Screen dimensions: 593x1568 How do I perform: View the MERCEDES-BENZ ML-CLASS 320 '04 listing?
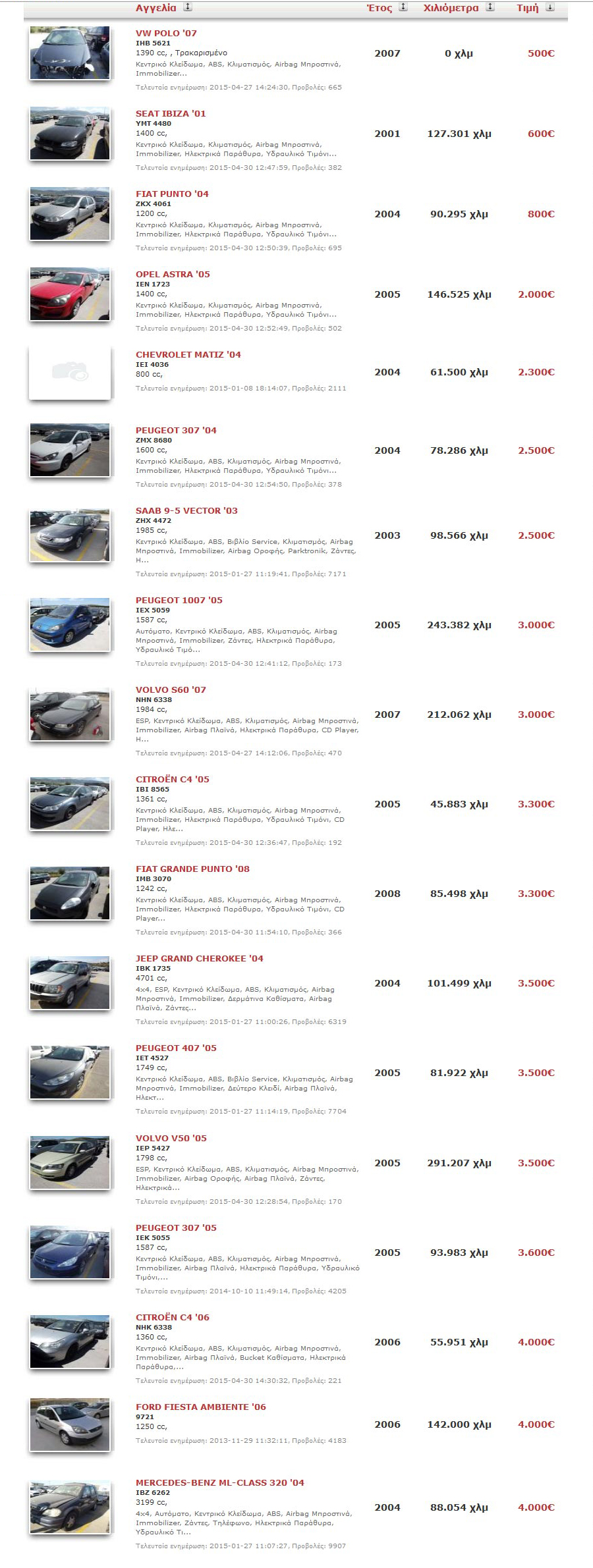[x=220, y=1482]
